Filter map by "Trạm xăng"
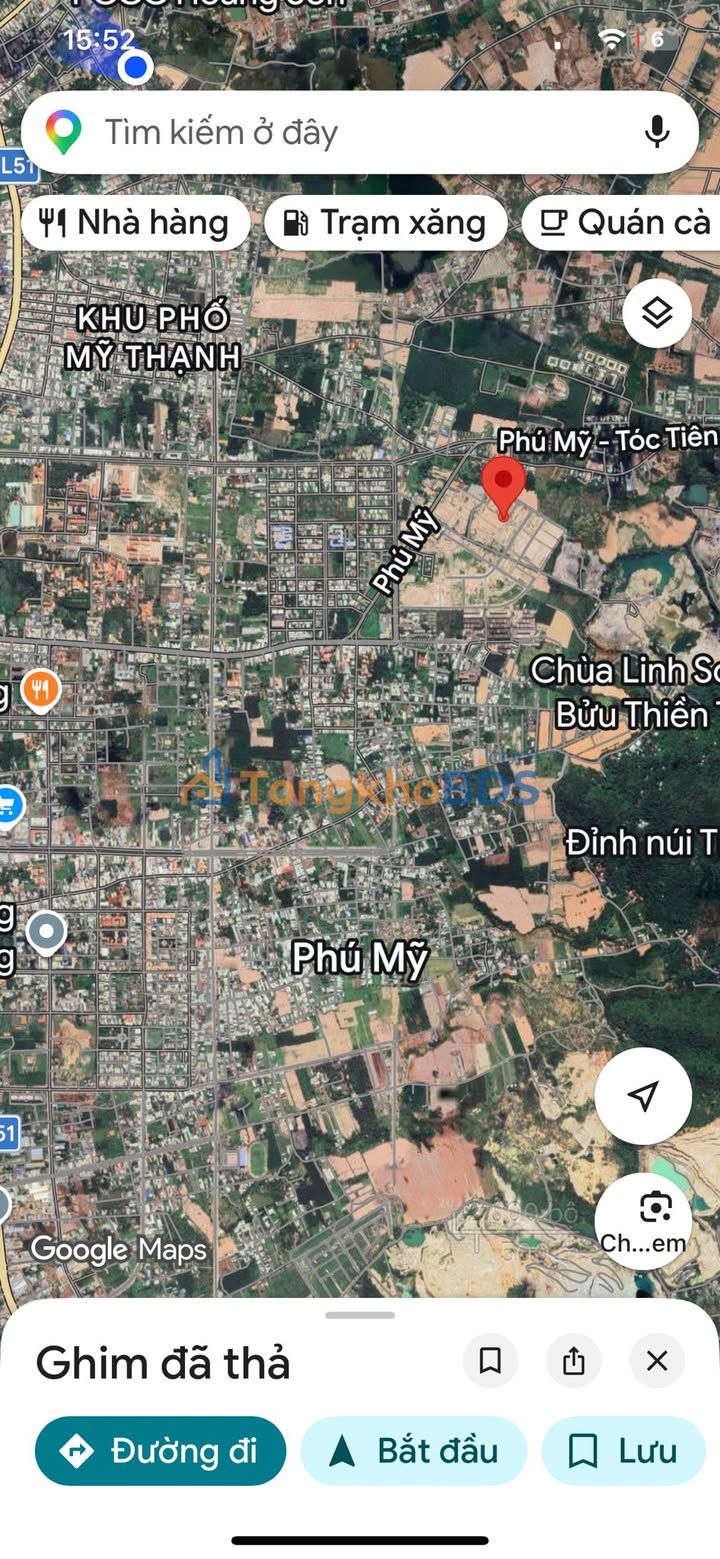The image size is (720, 1559). point(385,222)
